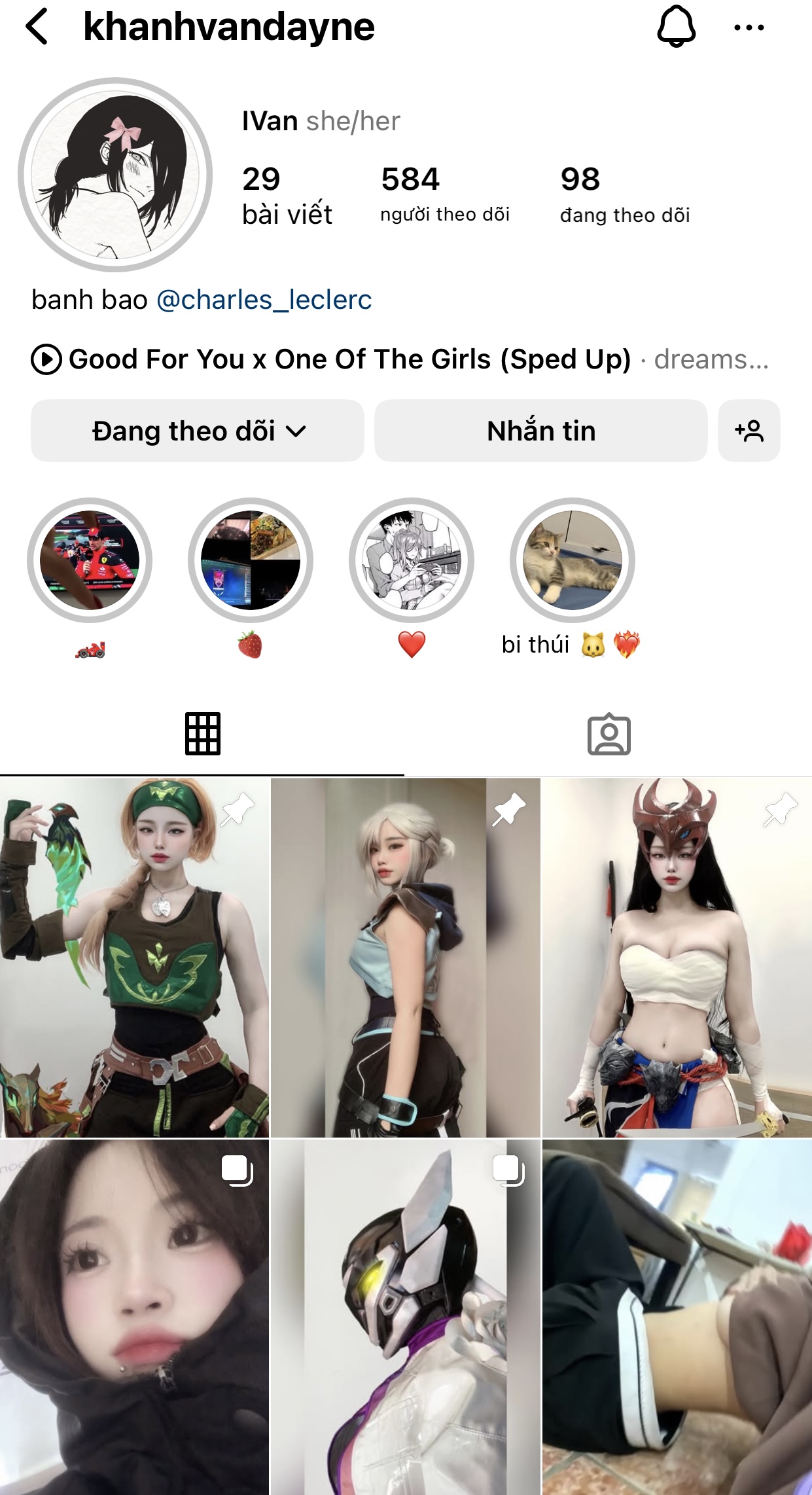Switch to the tagged photos tab

(x=609, y=734)
